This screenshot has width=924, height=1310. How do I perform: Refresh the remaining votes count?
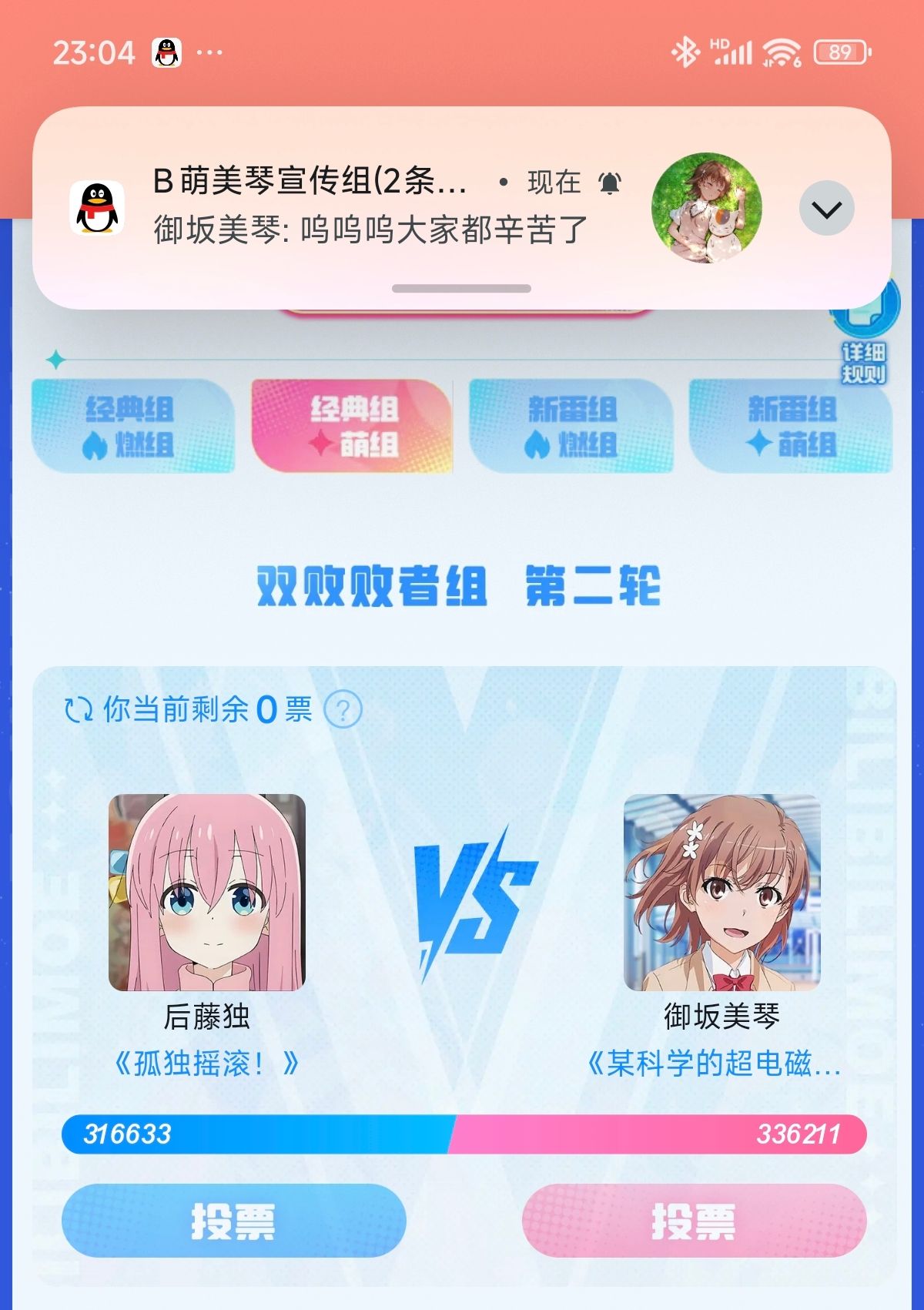coord(79,709)
